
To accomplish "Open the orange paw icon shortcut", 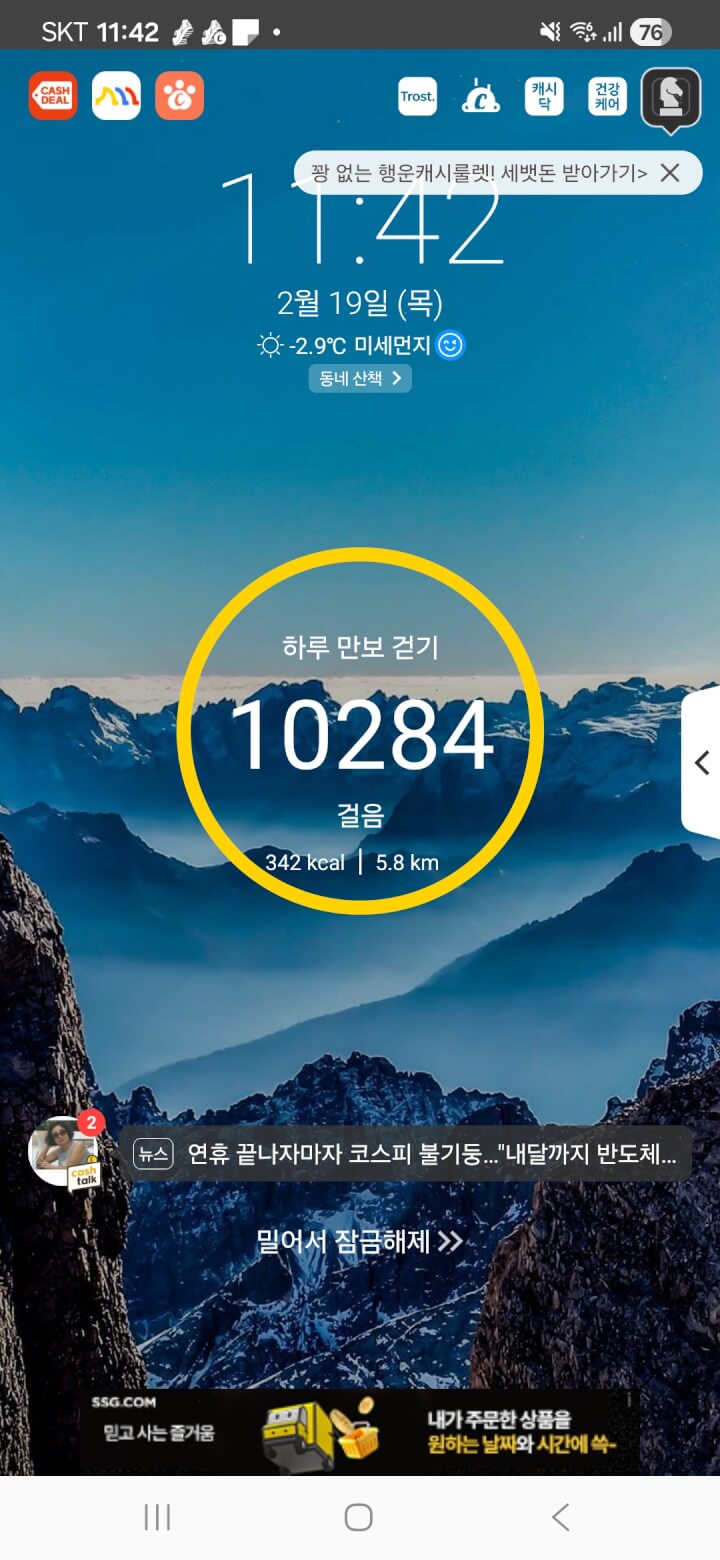I will click(x=180, y=96).
